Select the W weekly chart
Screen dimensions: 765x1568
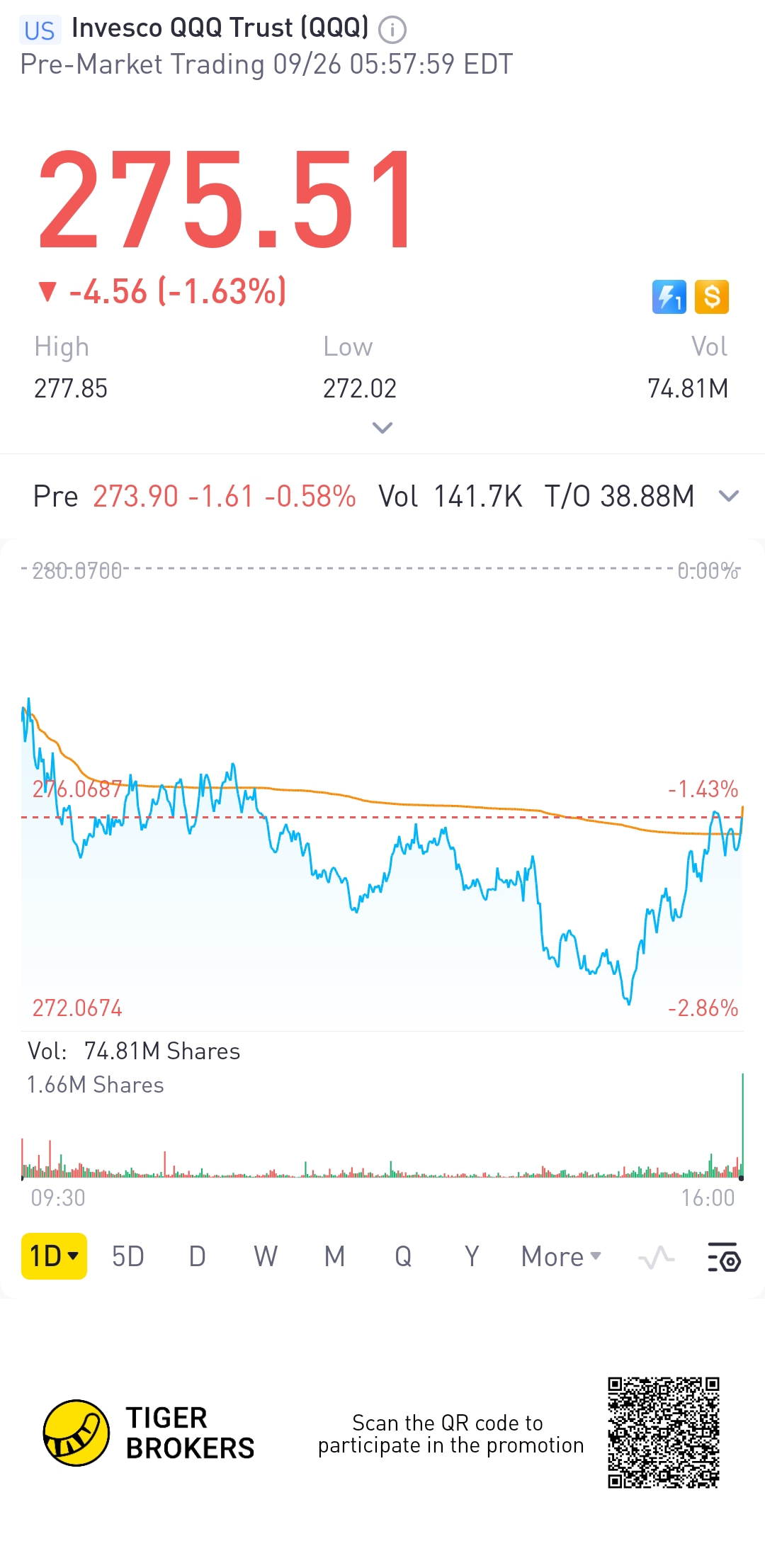266,1256
